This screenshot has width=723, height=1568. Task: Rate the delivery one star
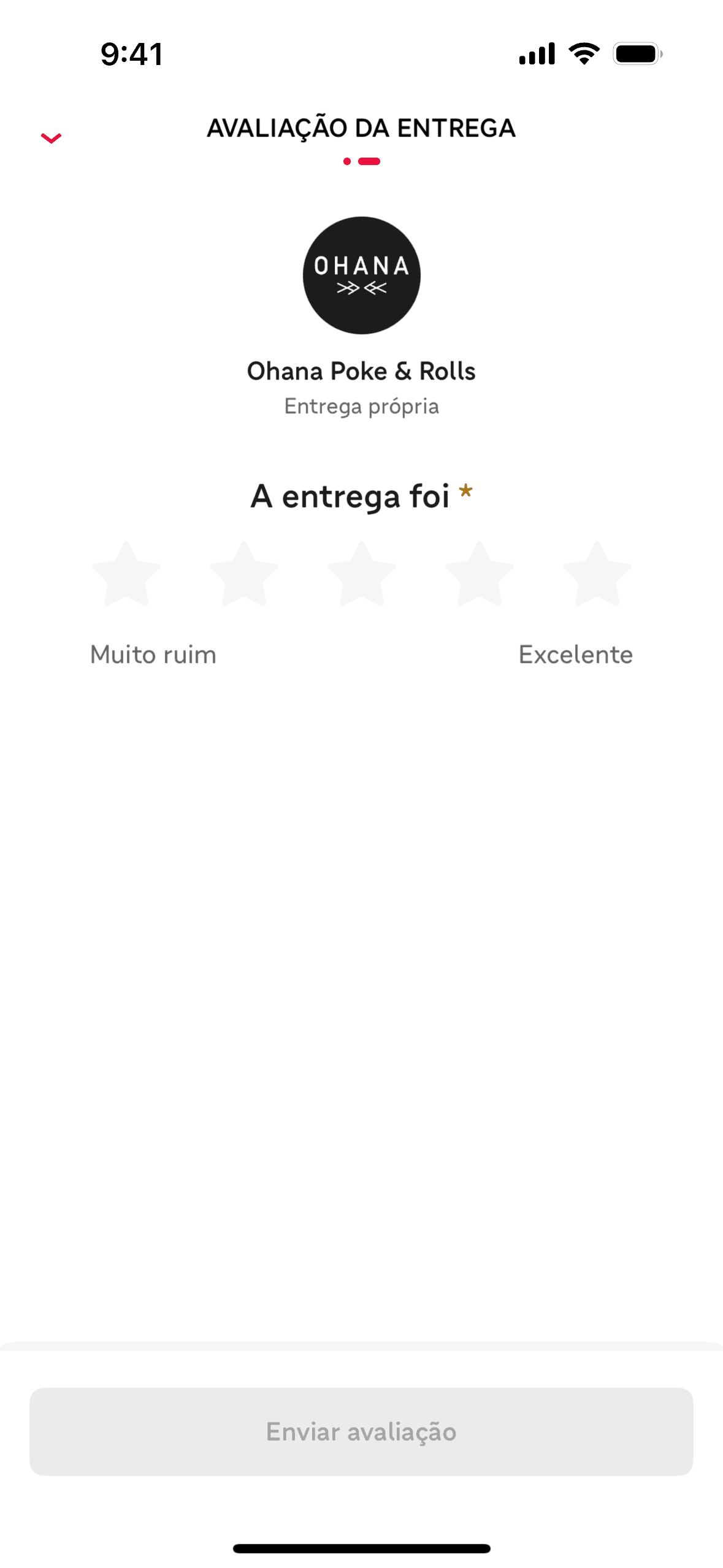click(x=126, y=575)
